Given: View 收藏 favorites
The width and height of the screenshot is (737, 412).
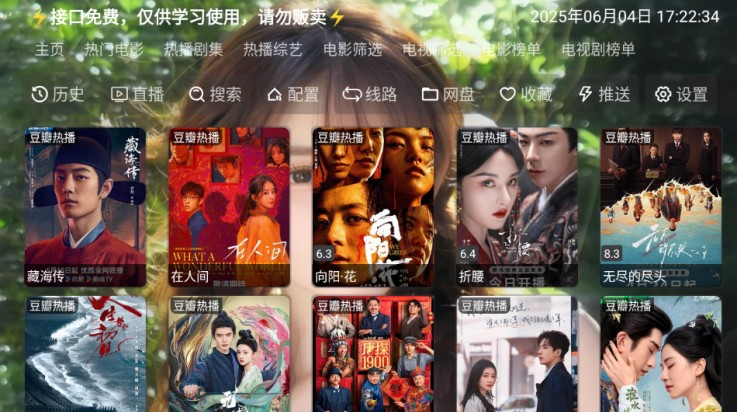Looking at the screenshot, I should (526, 94).
